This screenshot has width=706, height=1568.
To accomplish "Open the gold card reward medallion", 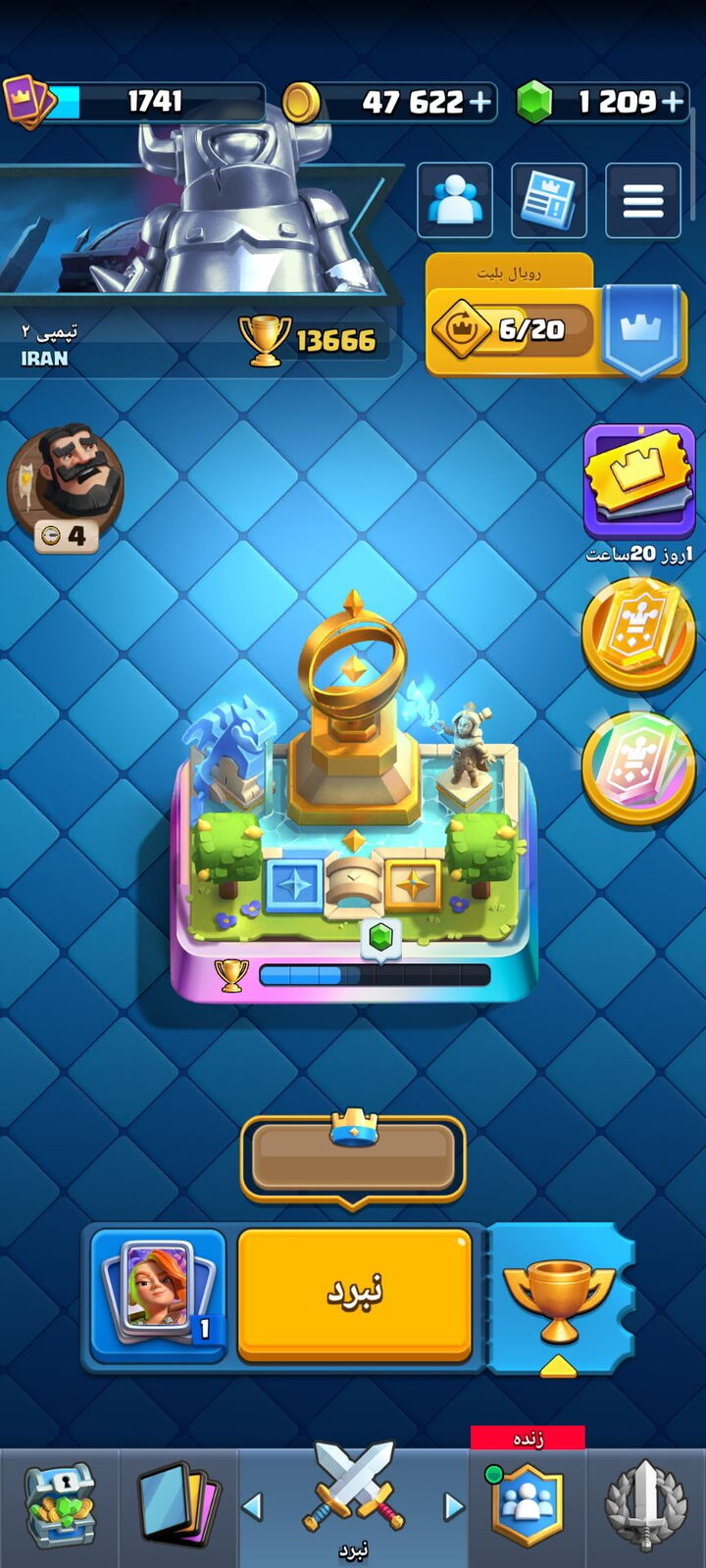I will tap(638, 632).
